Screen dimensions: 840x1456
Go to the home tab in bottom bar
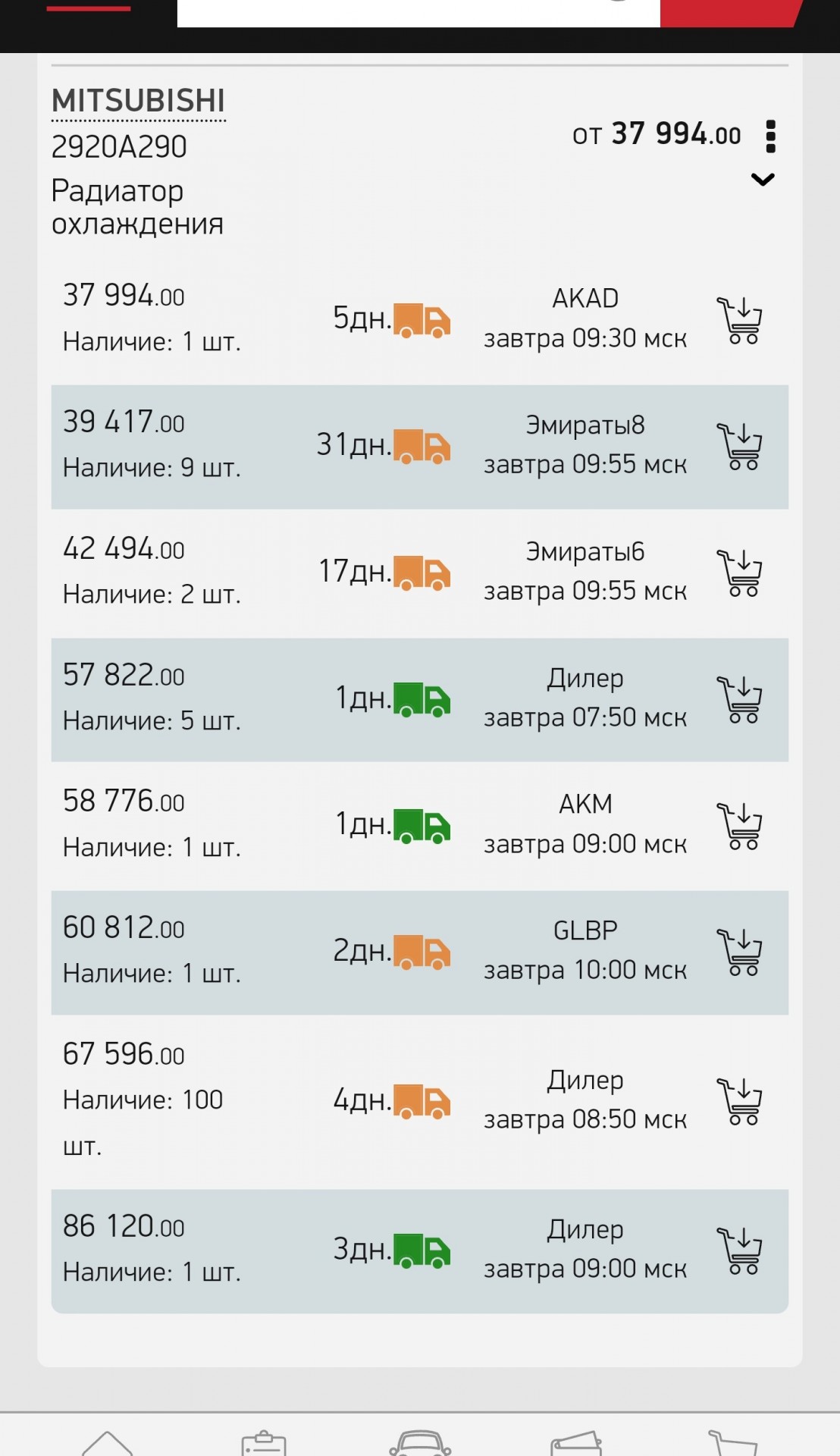107,1442
